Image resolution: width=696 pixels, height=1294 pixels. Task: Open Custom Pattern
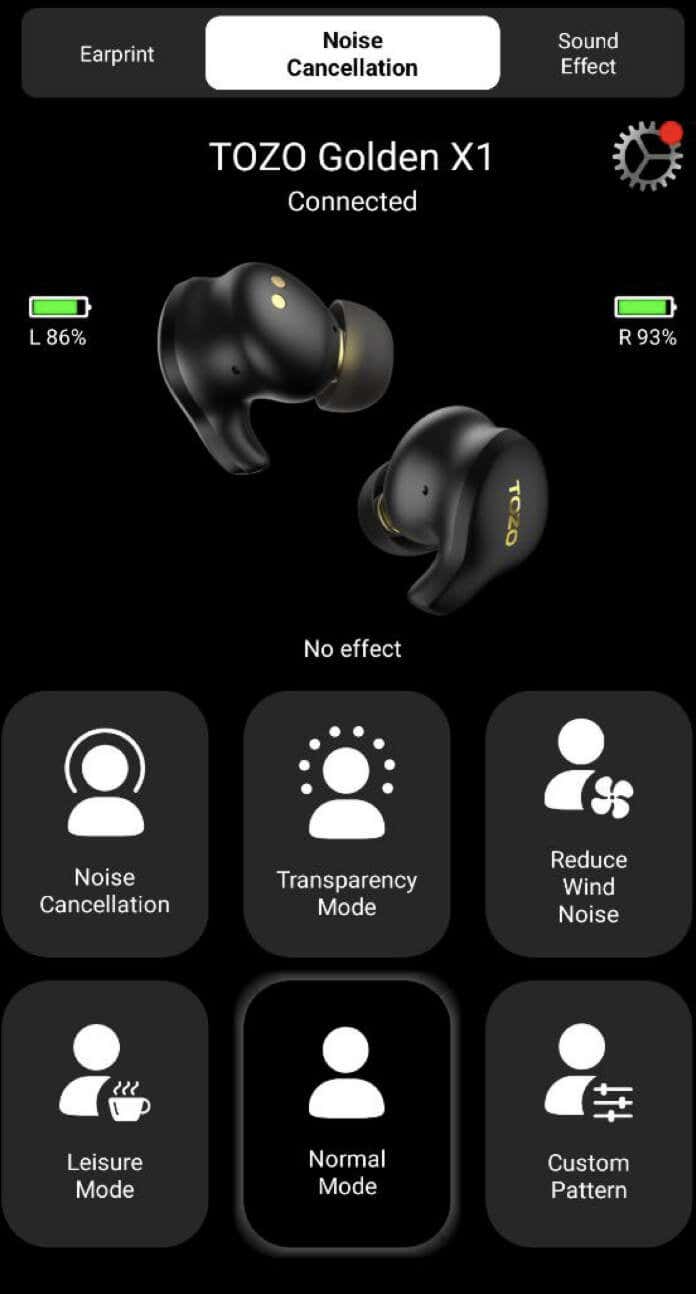pos(589,1112)
